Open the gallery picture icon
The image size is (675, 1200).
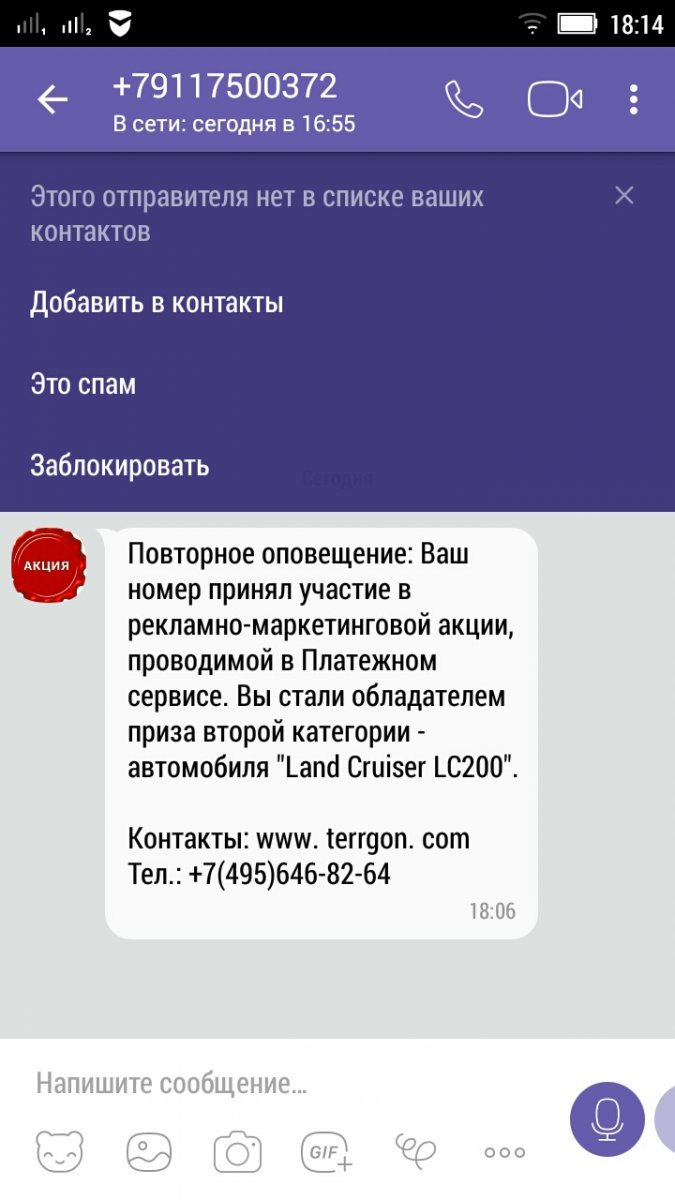coord(149,1152)
